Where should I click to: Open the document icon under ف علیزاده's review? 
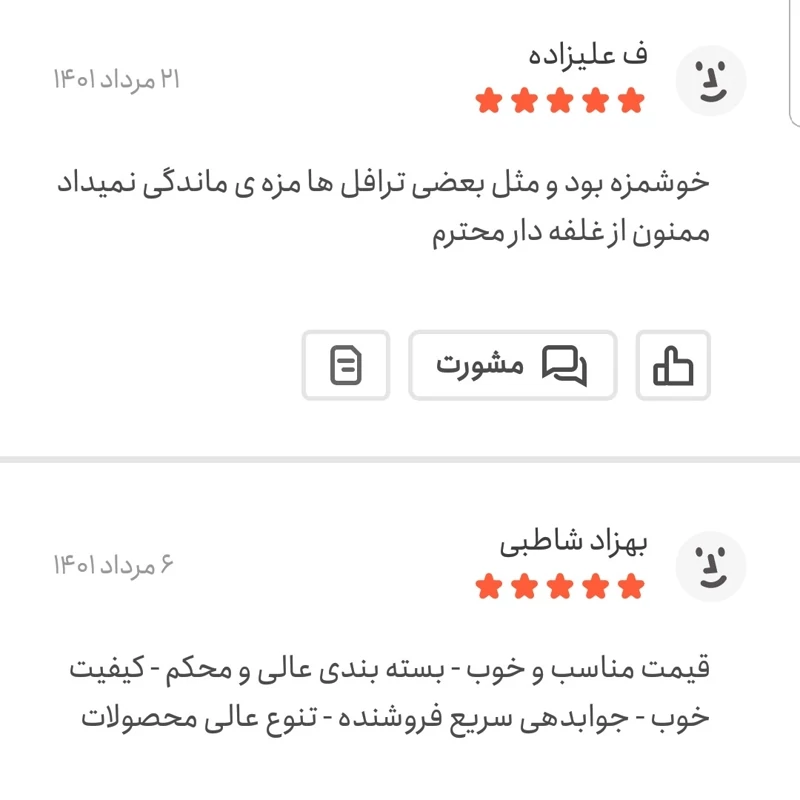coord(346,365)
